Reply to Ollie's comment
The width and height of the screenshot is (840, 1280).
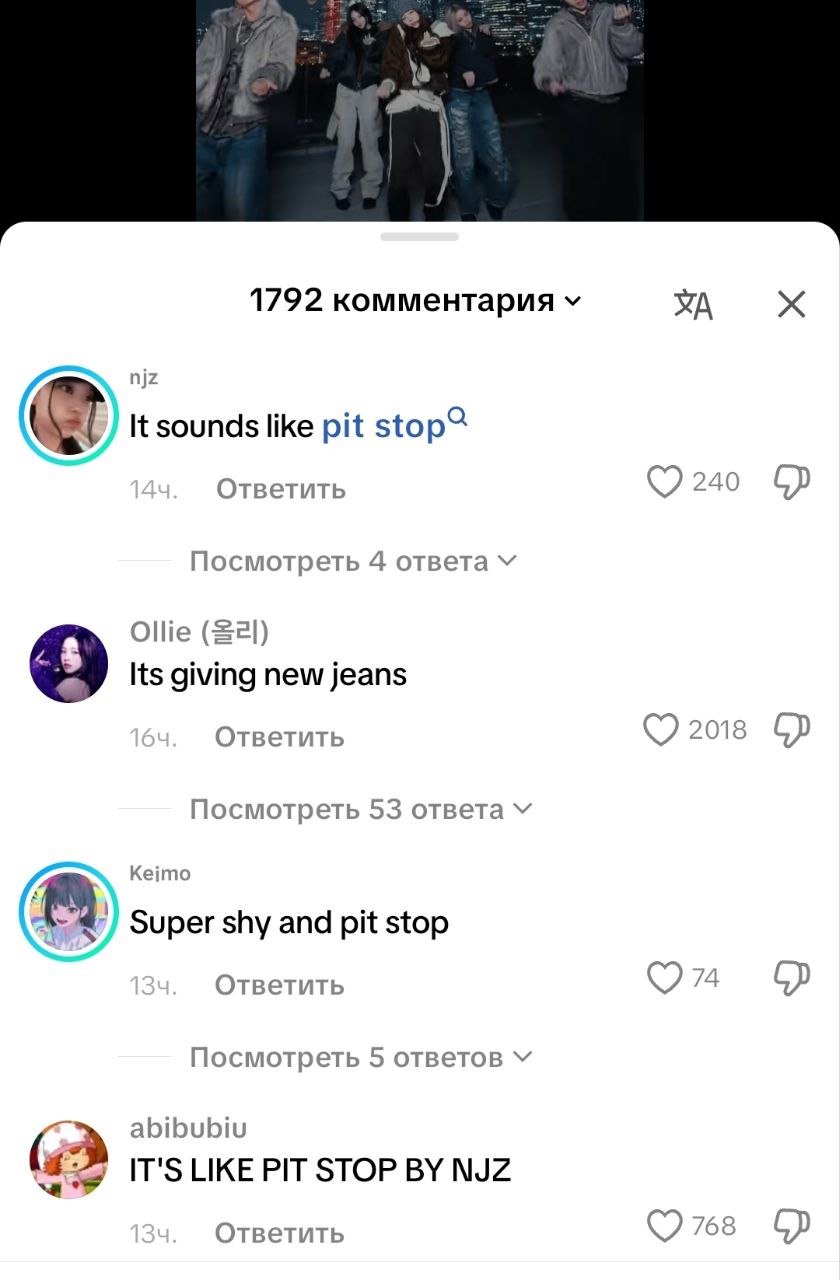pos(280,737)
